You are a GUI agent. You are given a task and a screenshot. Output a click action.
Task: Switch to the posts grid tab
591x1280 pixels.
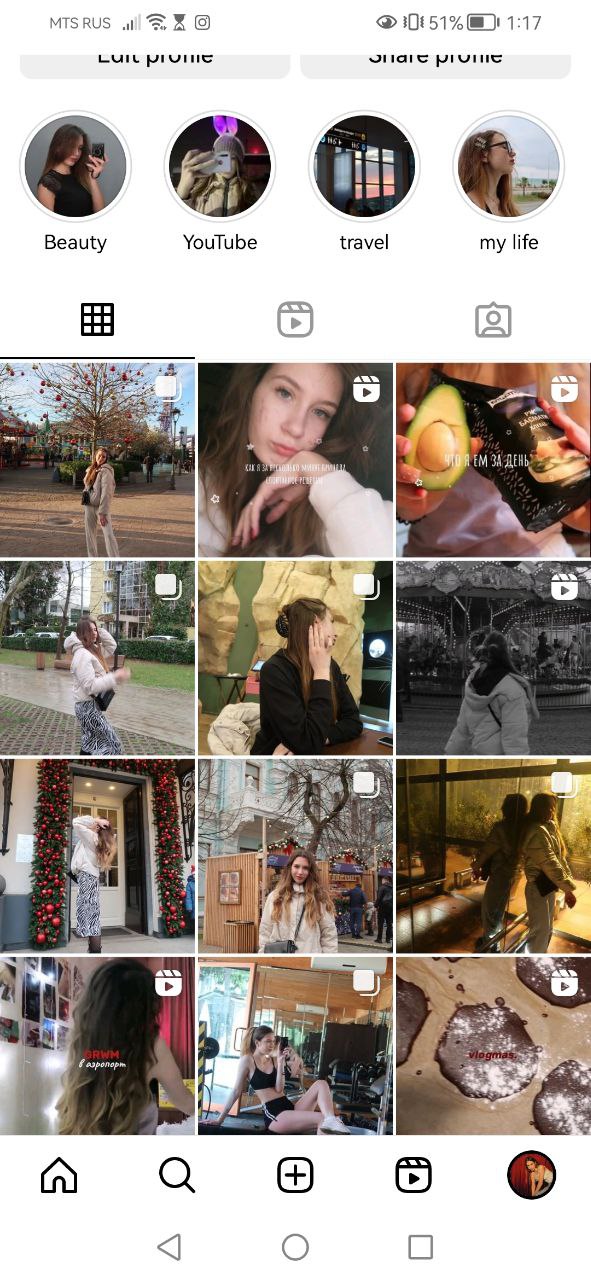[x=97, y=320]
